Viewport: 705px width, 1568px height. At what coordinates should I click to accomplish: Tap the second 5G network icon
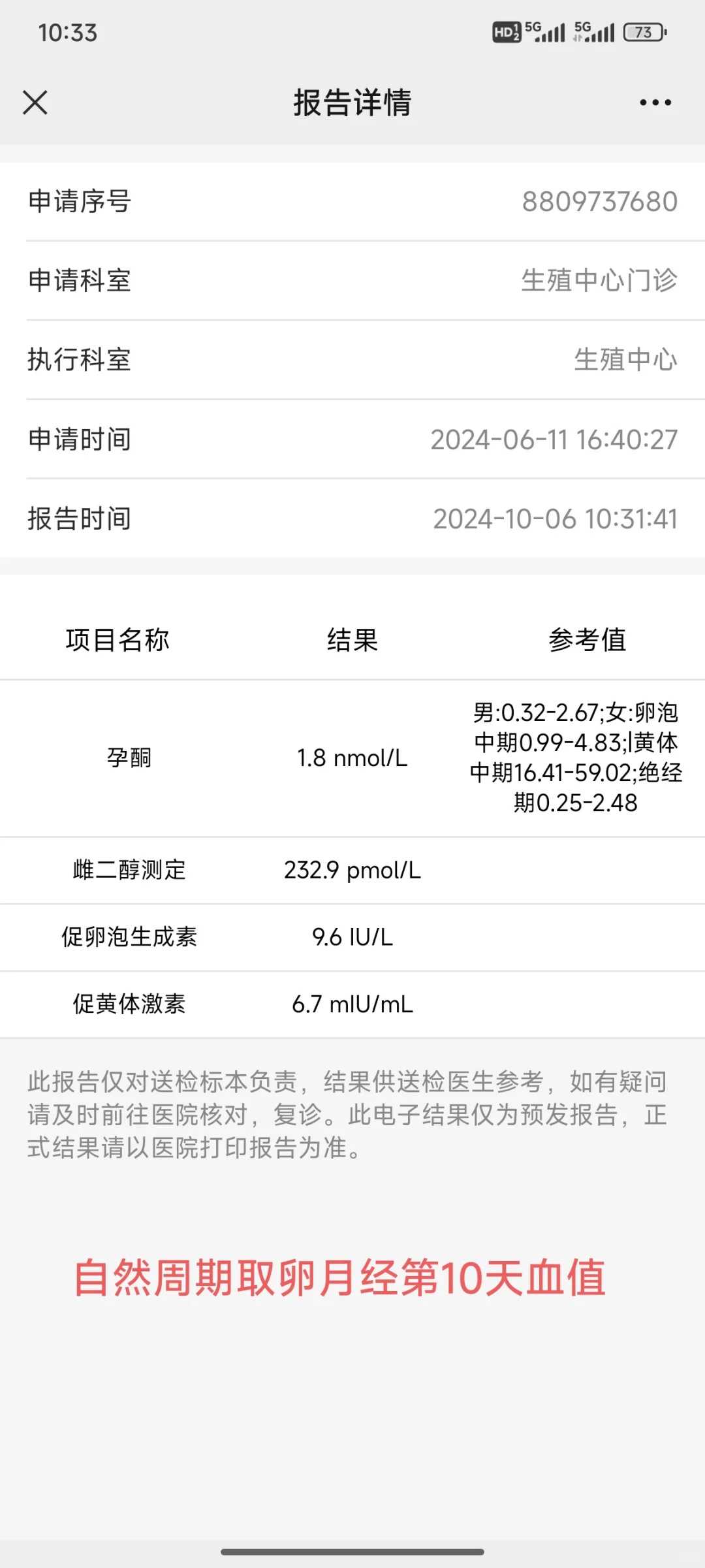point(583,29)
